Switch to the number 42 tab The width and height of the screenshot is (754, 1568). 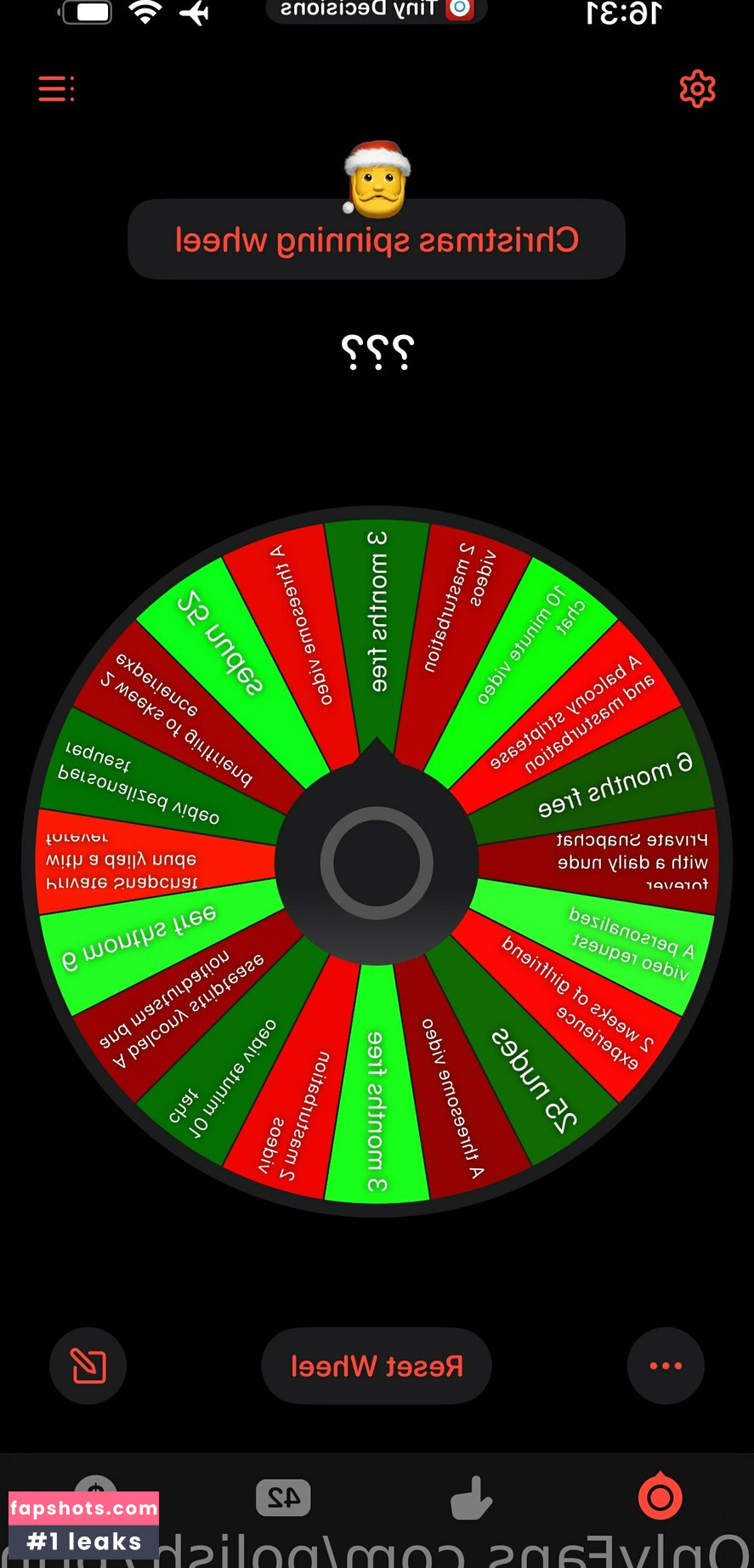tap(283, 1497)
